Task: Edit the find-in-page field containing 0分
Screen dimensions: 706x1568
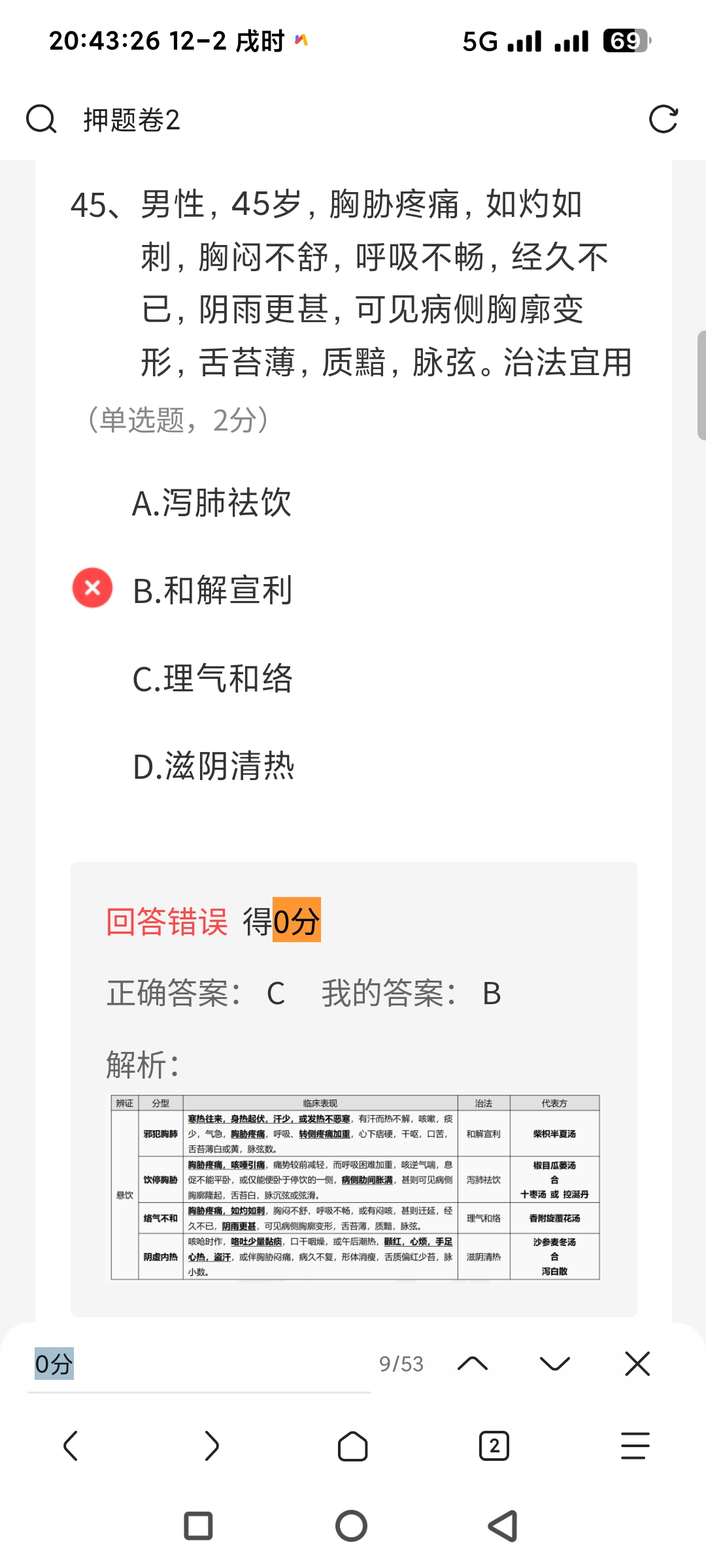Action: coord(196,1364)
